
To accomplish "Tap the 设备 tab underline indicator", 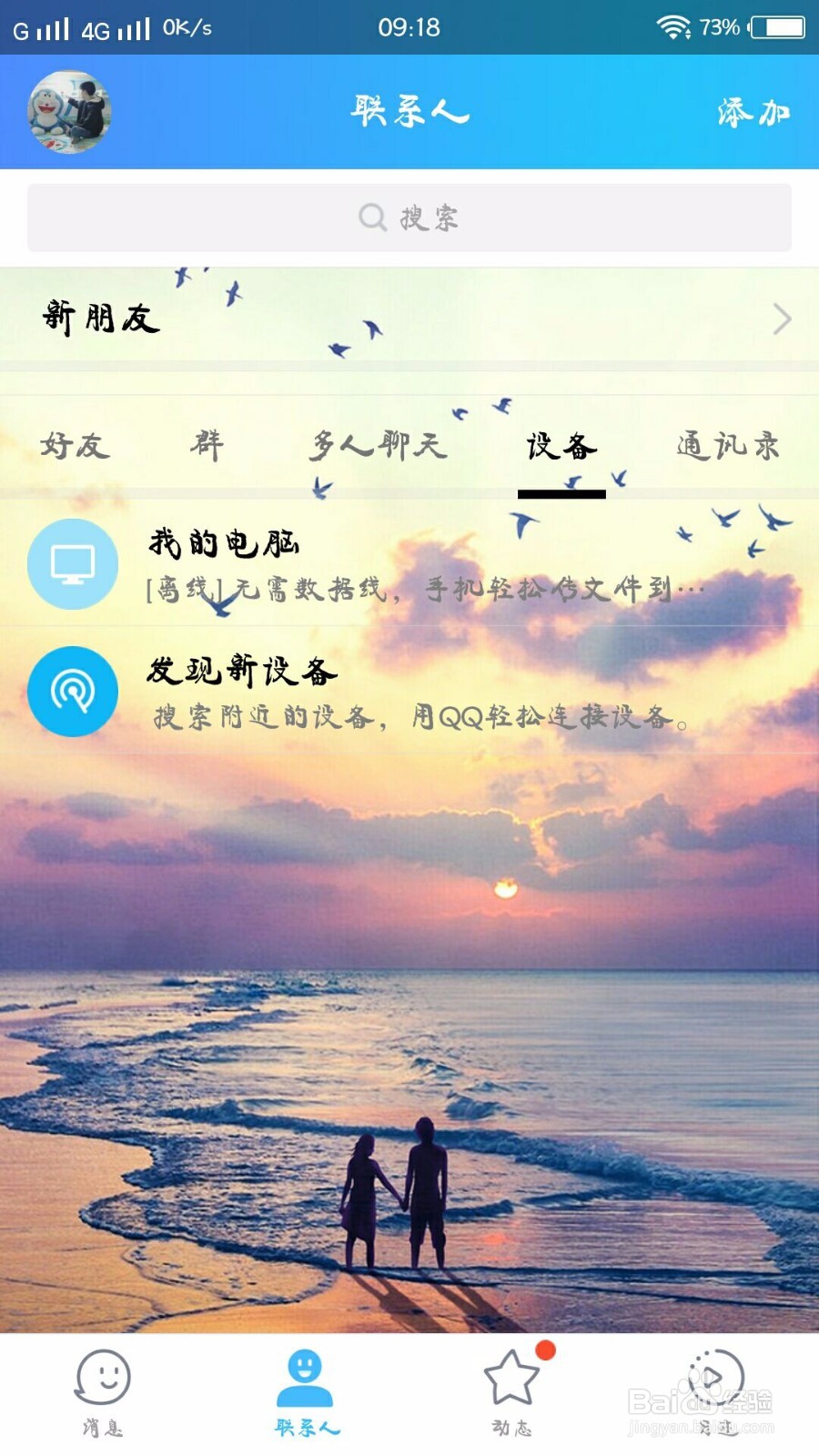I will click(561, 491).
